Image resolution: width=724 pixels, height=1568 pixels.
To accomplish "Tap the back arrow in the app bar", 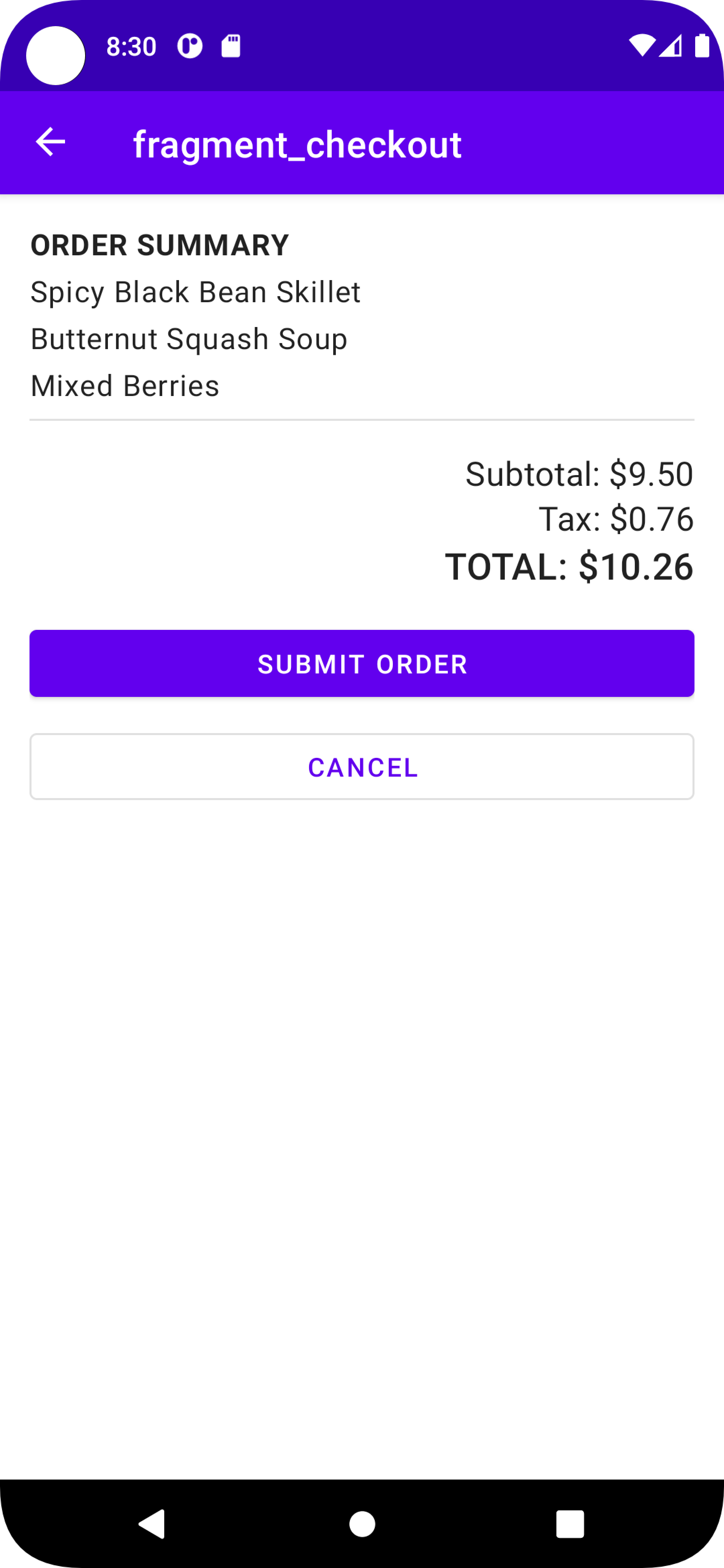I will click(51, 142).
